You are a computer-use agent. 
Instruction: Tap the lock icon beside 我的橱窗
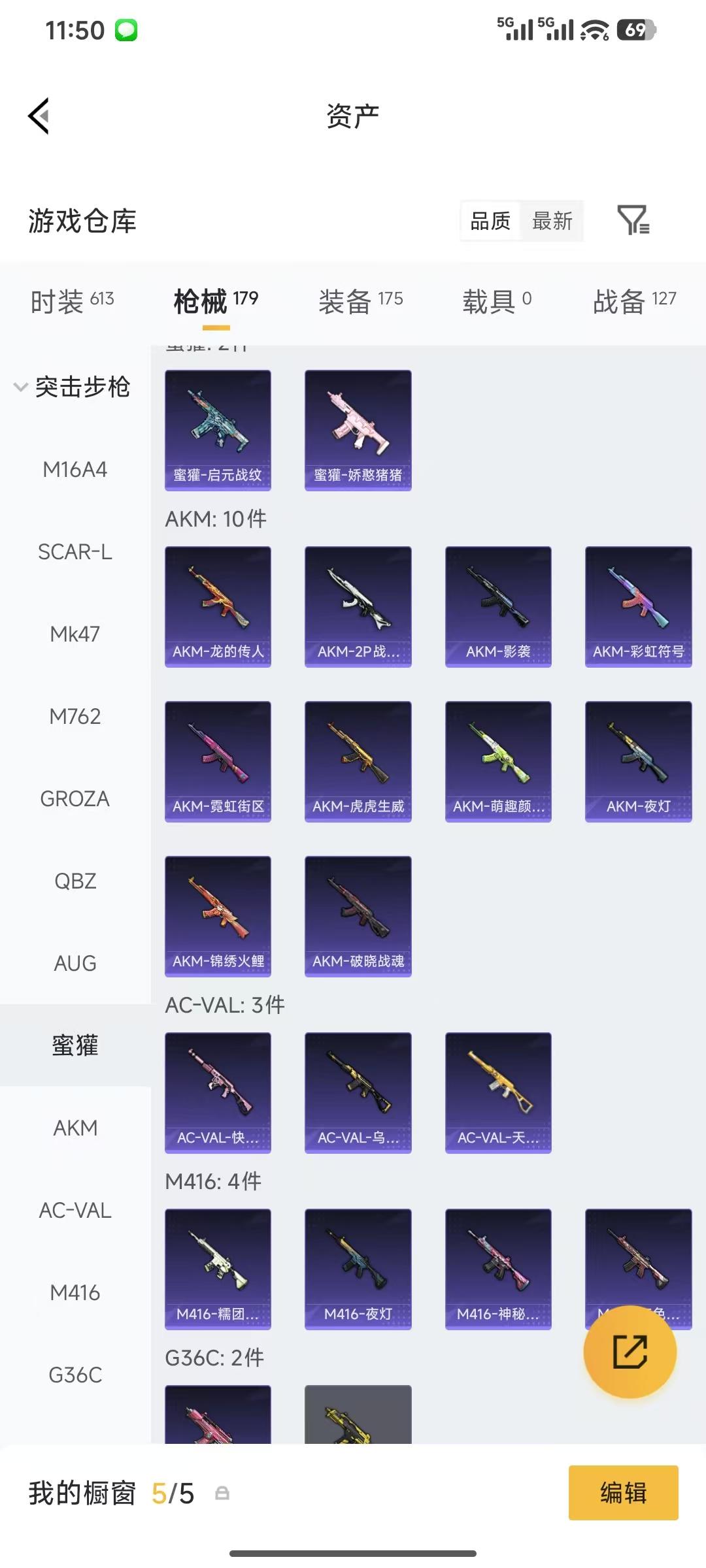coord(222,1492)
